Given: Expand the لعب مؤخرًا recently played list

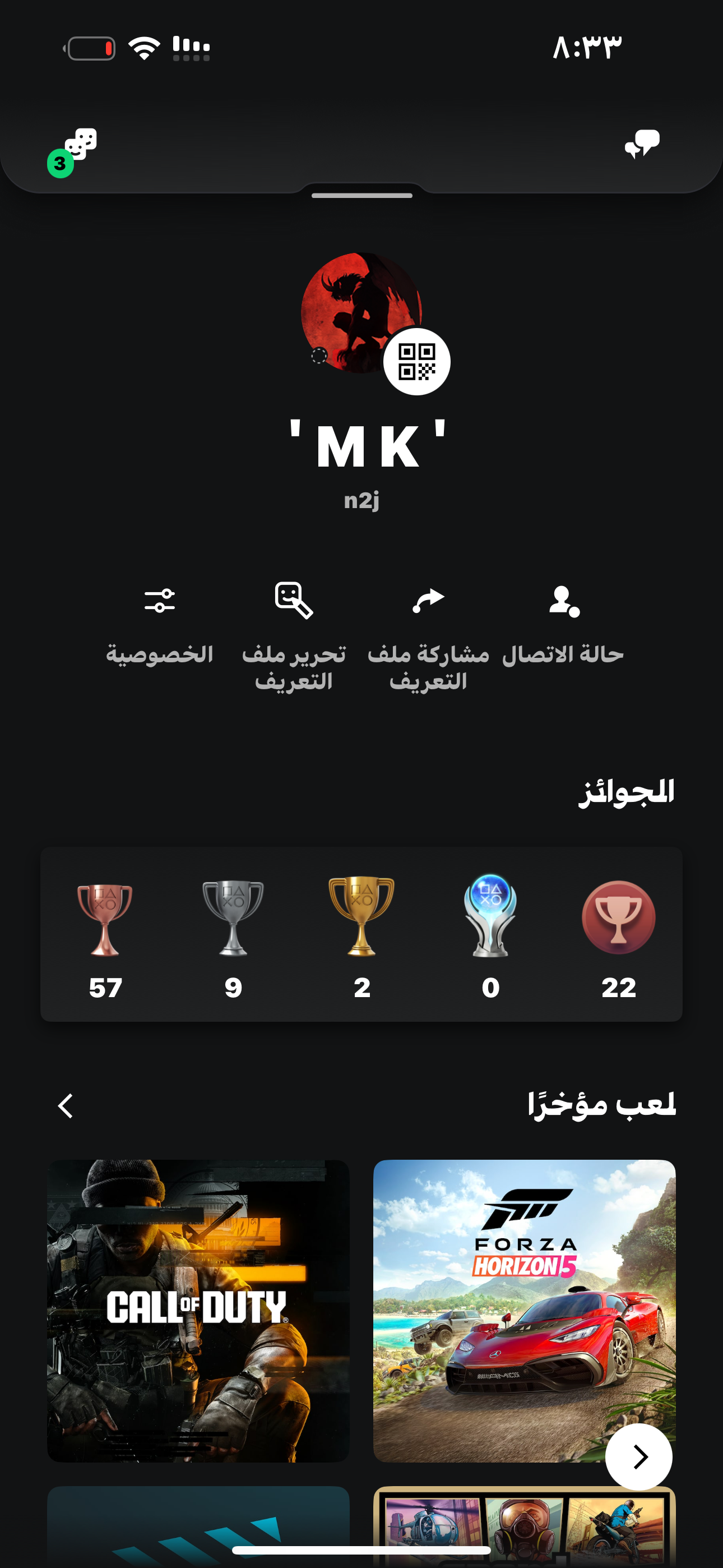Looking at the screenshot, I should point(66,1105).
